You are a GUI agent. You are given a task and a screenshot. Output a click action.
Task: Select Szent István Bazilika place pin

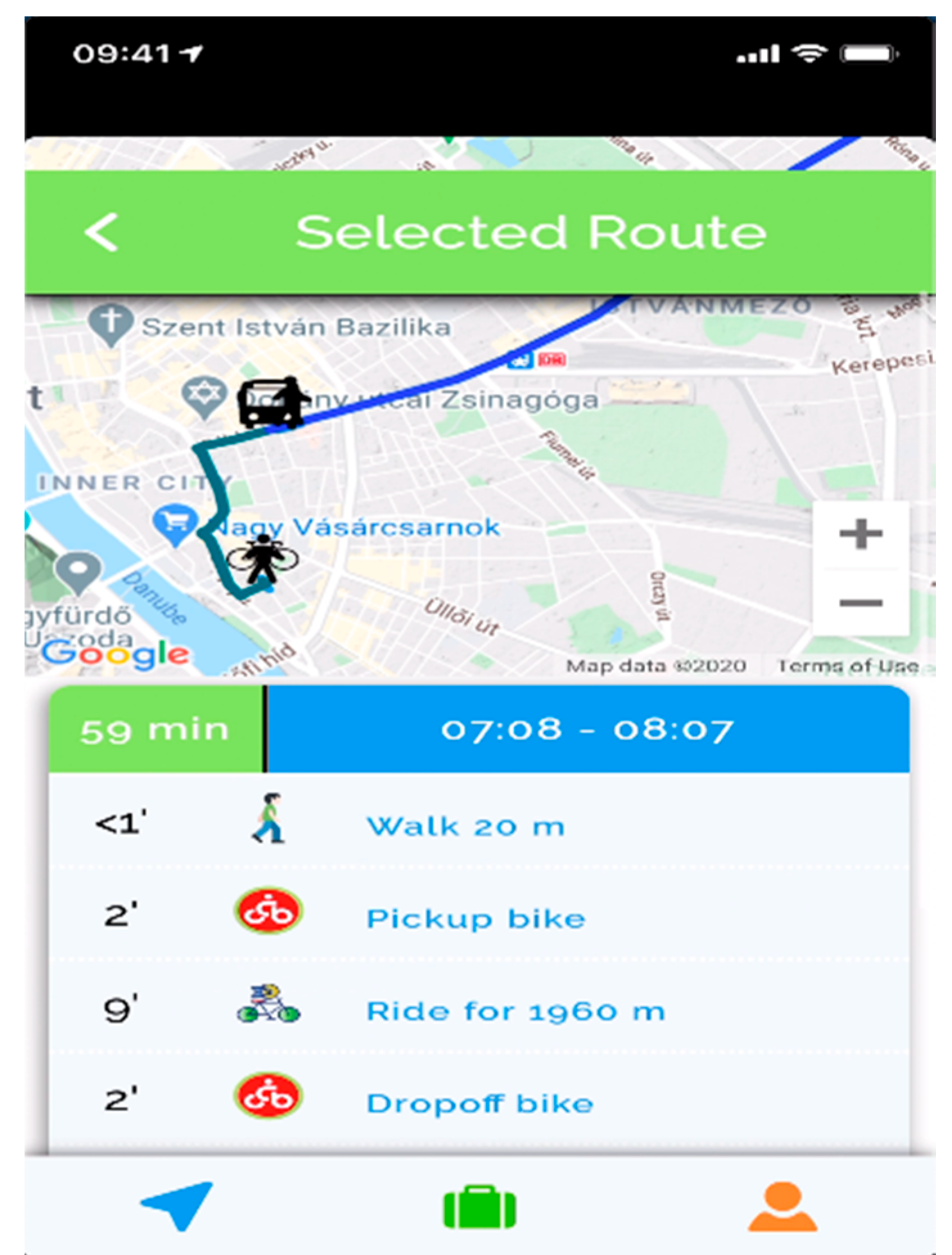coord(110,323)
